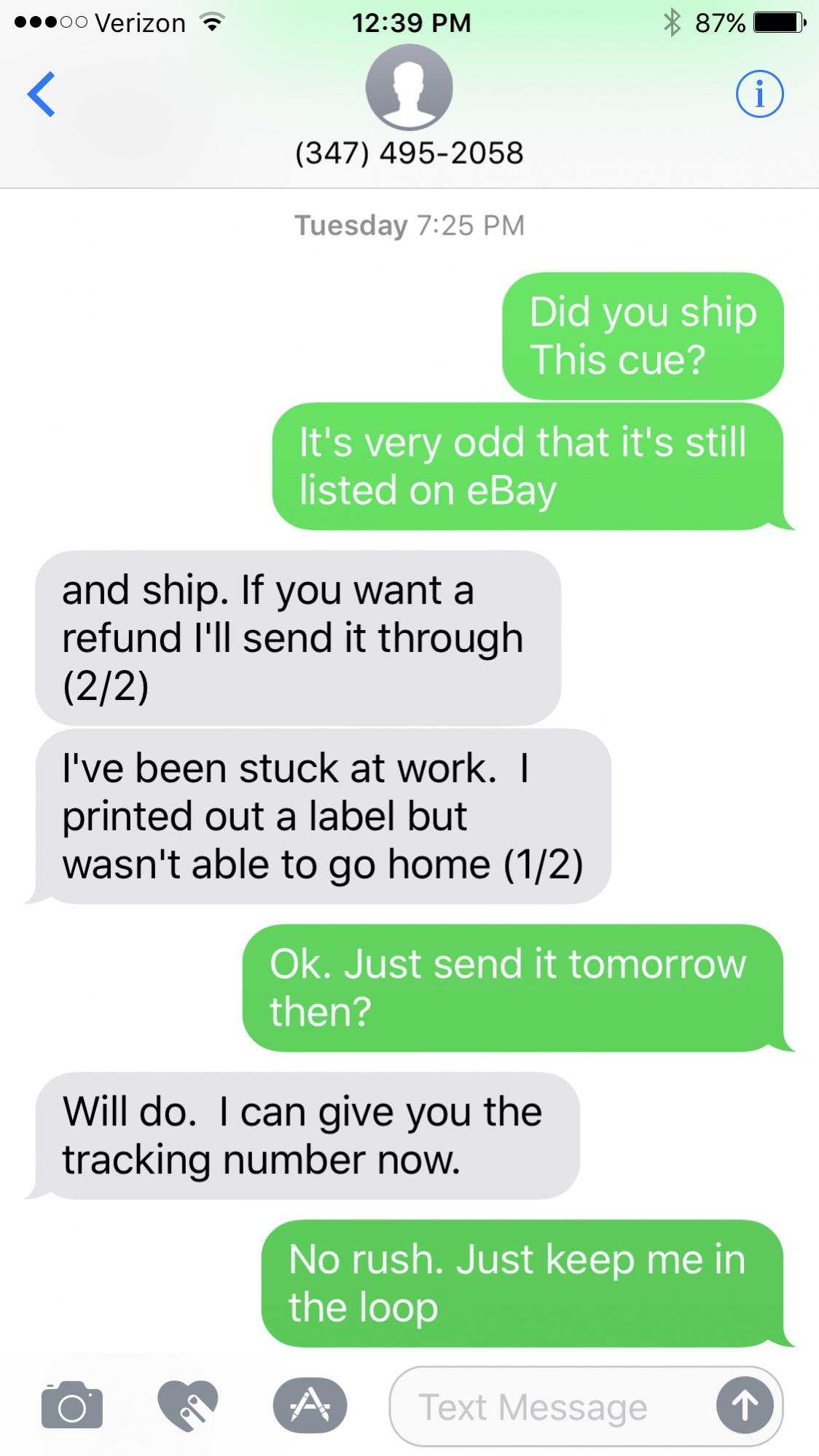Open the contact avatar for (347) 495-2058
The image size is (819, 1456).
(409, 87)
